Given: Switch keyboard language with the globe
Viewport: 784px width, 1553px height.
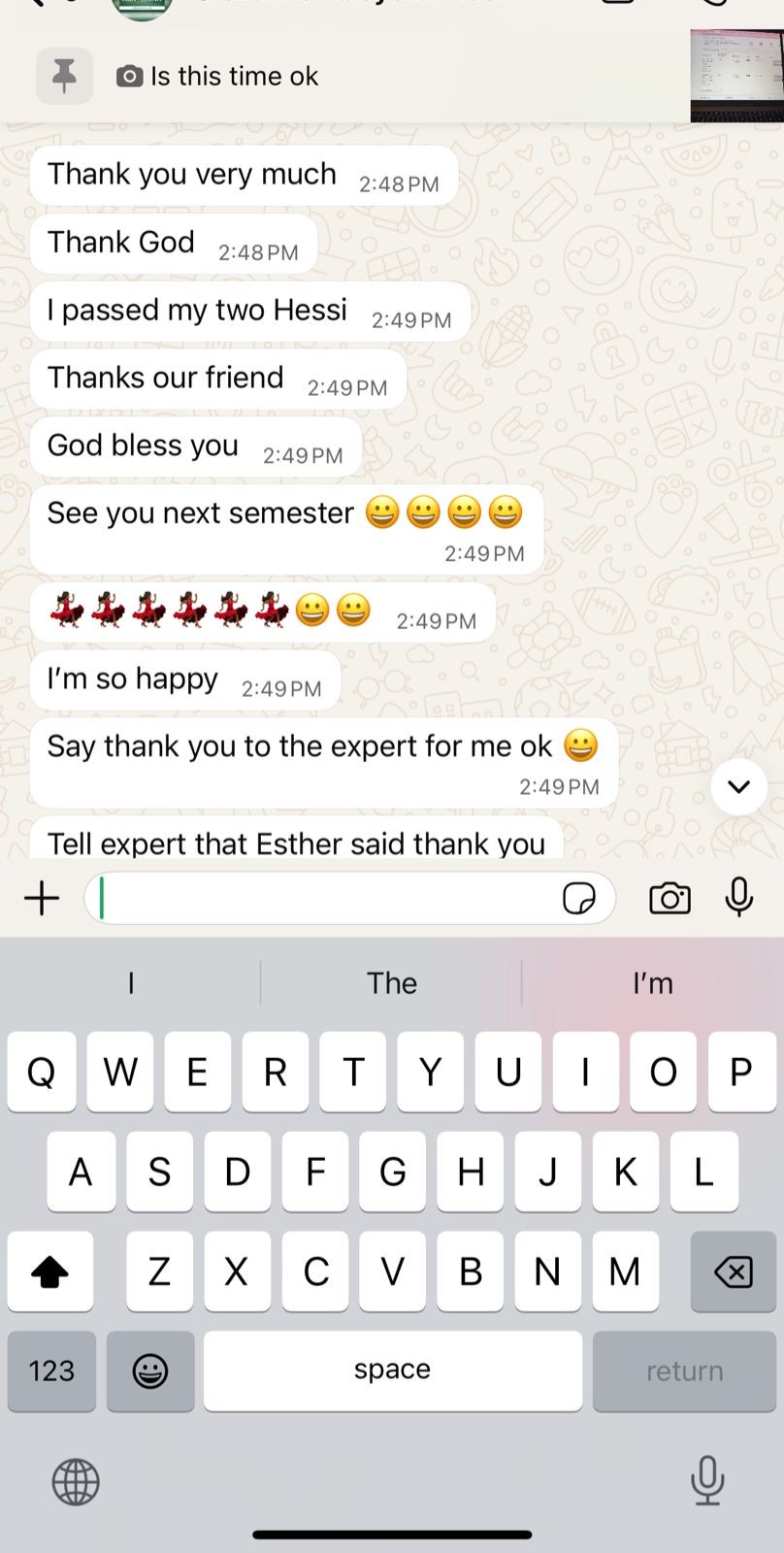Looking at the screenshot, I should (x=76, y=1482).
